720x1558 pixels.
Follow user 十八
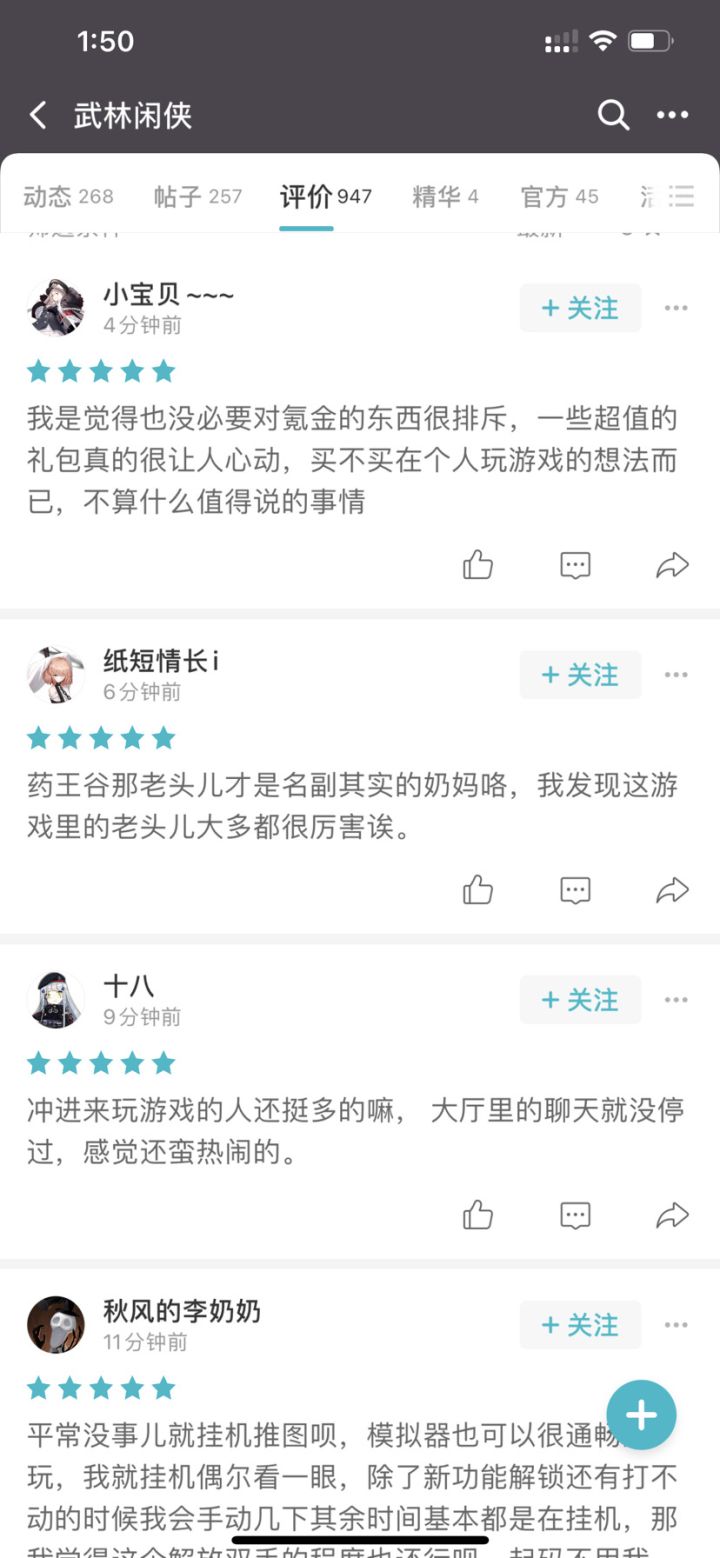580,1000
